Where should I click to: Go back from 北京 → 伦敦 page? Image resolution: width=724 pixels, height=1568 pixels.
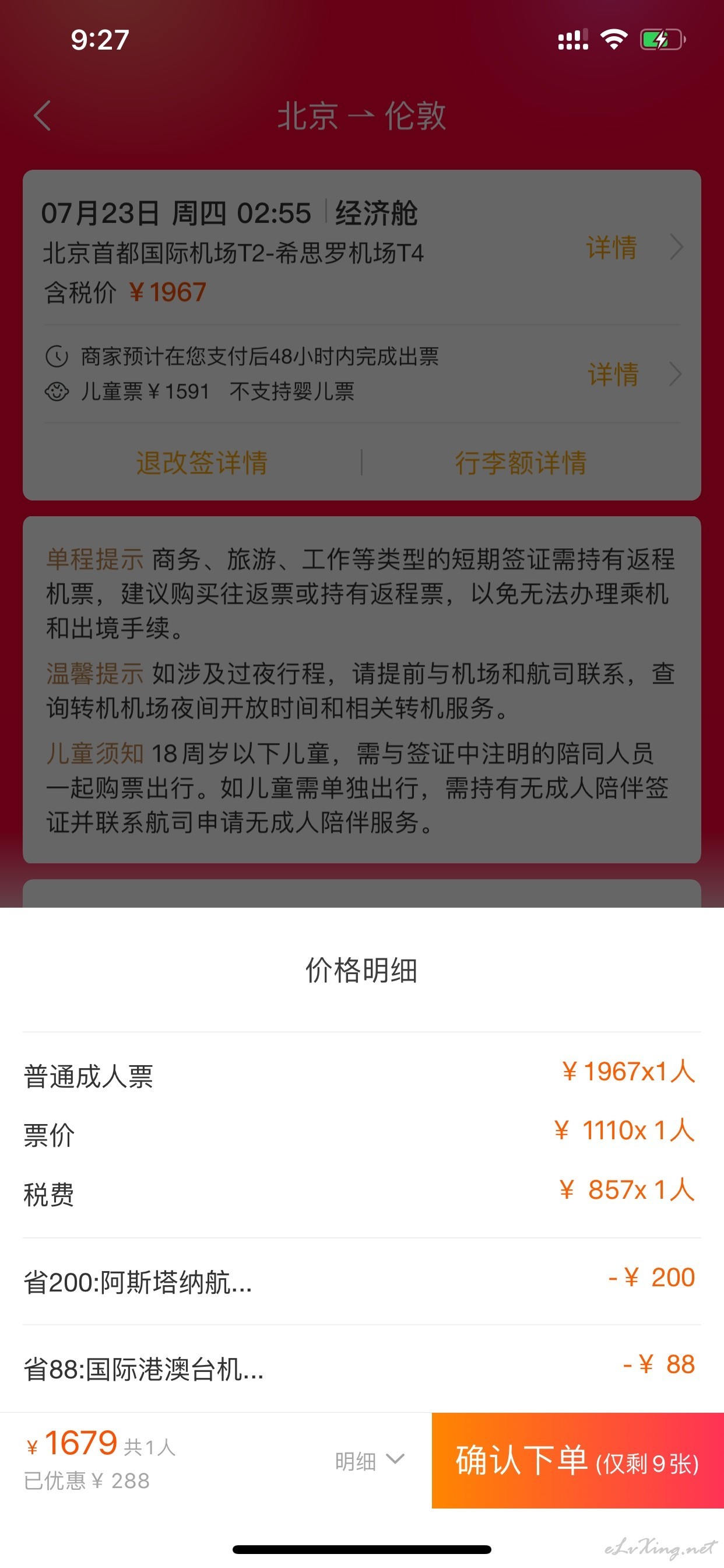tap(43, 116)
